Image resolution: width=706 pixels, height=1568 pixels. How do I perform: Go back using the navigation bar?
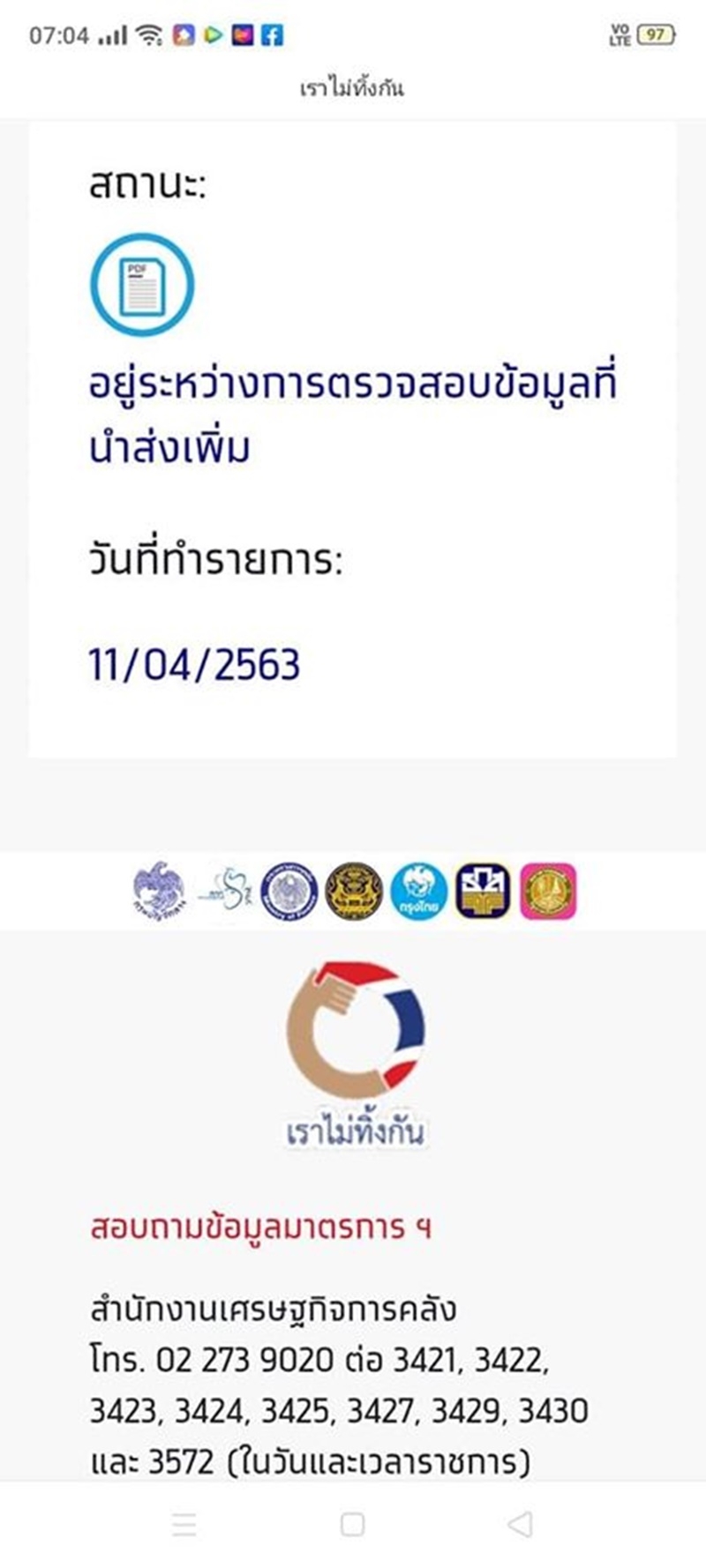(x=521, y=1524)
